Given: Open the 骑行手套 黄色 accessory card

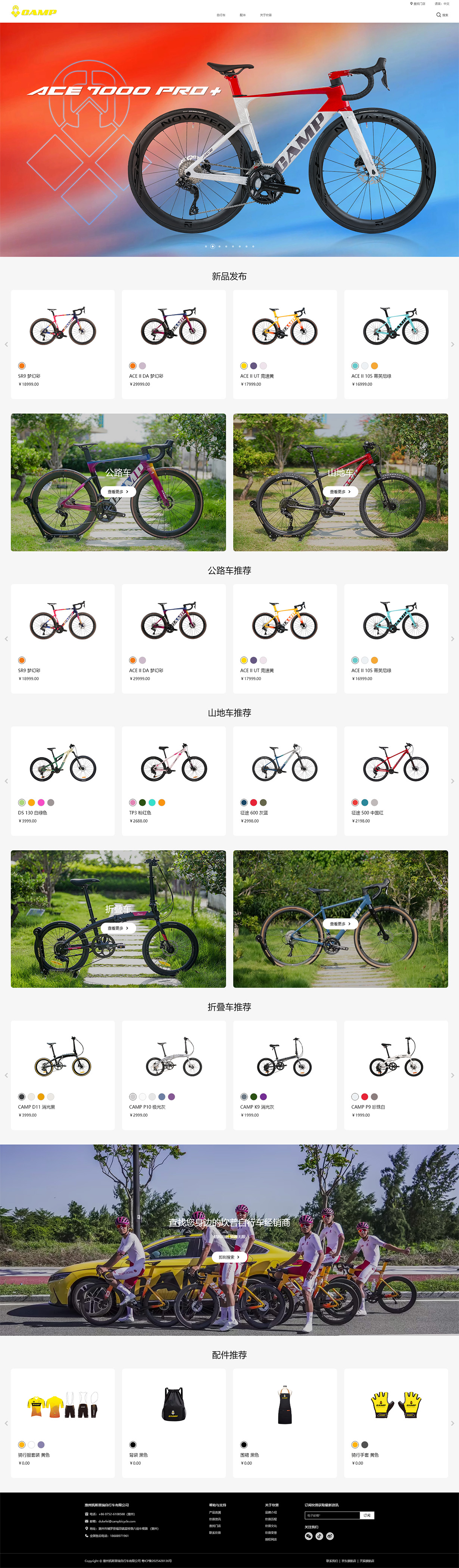Looking at the screenshot, I should tap(396, 1423).
